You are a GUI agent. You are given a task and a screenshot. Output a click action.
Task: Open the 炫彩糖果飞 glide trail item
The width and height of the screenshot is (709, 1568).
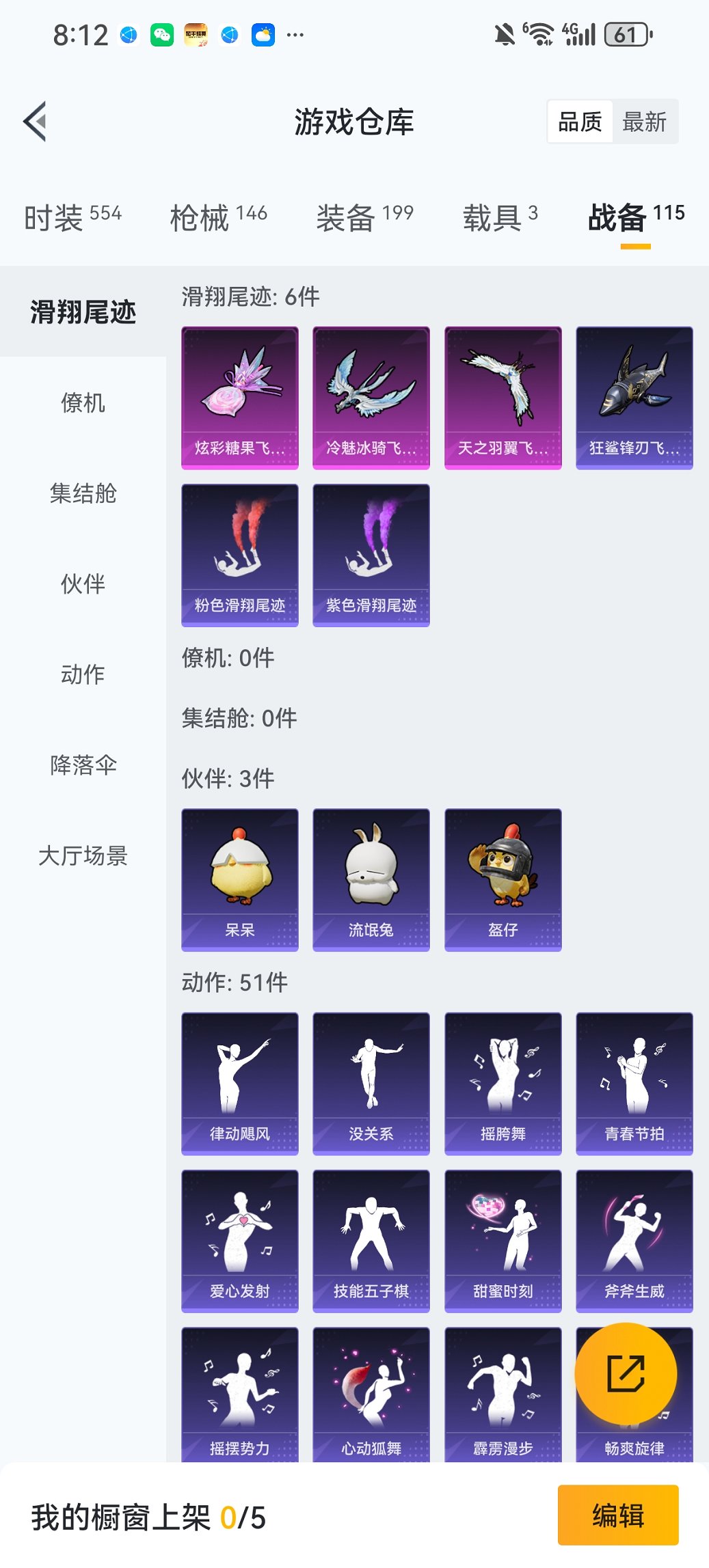click(x=240, y=398)
